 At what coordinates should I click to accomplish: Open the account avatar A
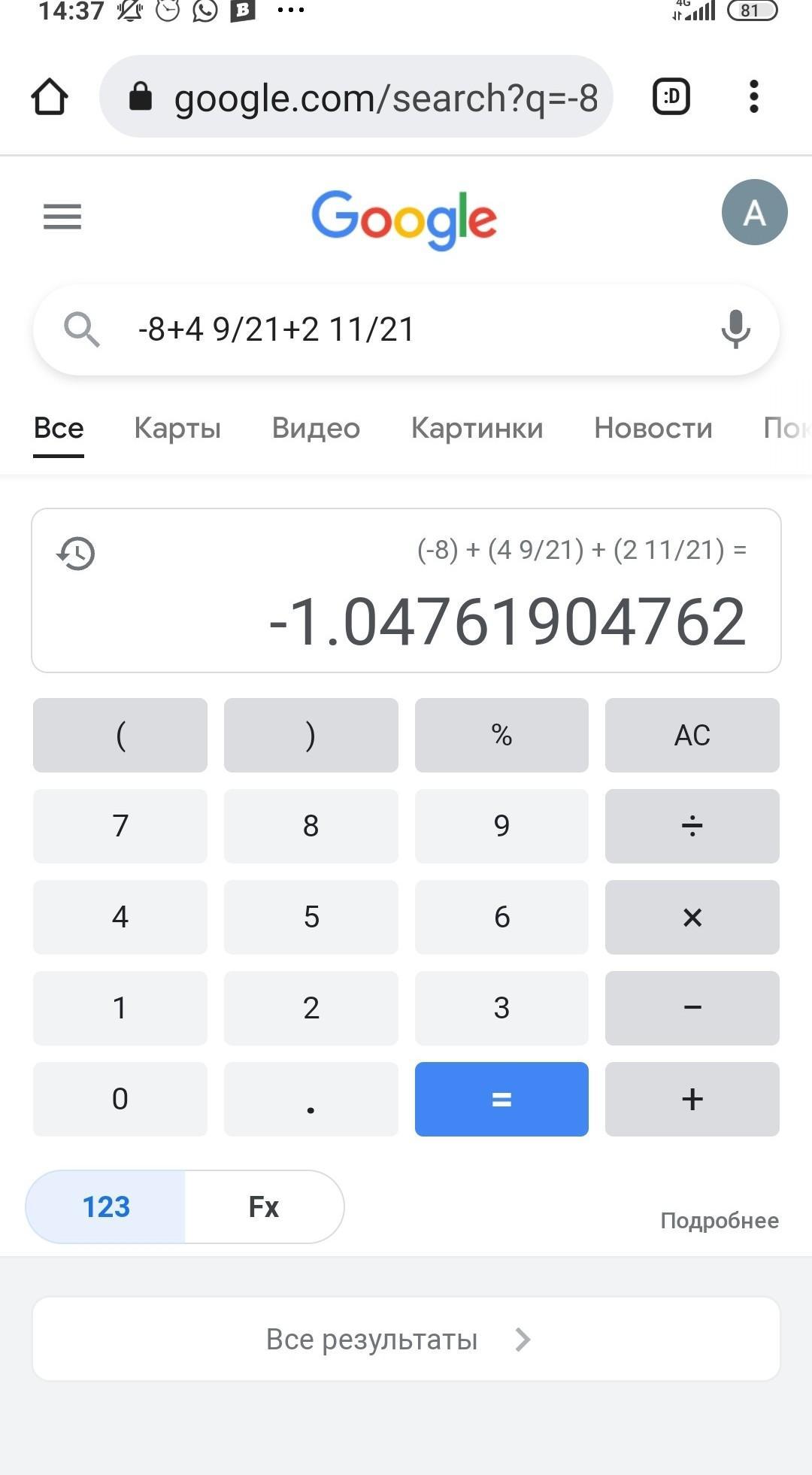point(754,212)
